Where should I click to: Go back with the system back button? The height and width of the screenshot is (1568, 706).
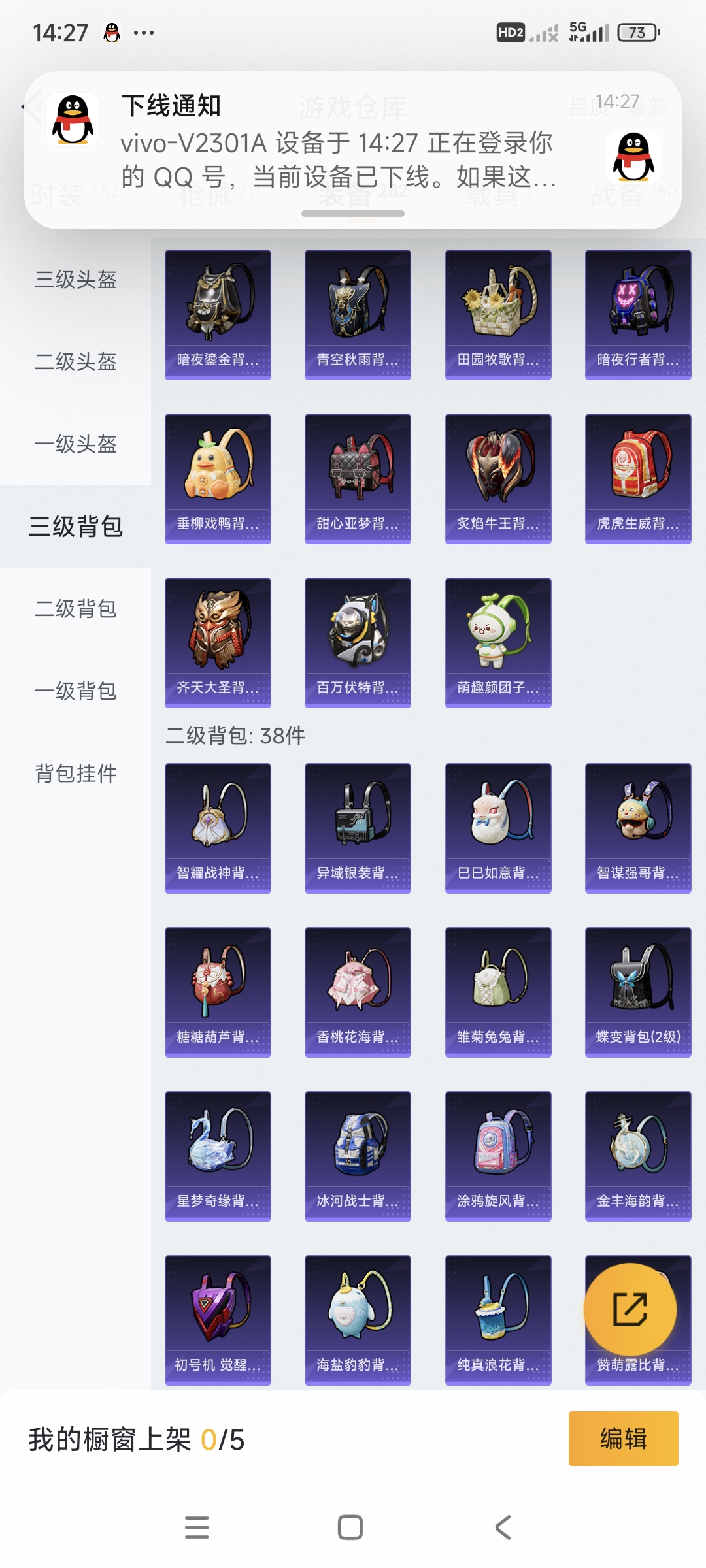coord(503,1527)
